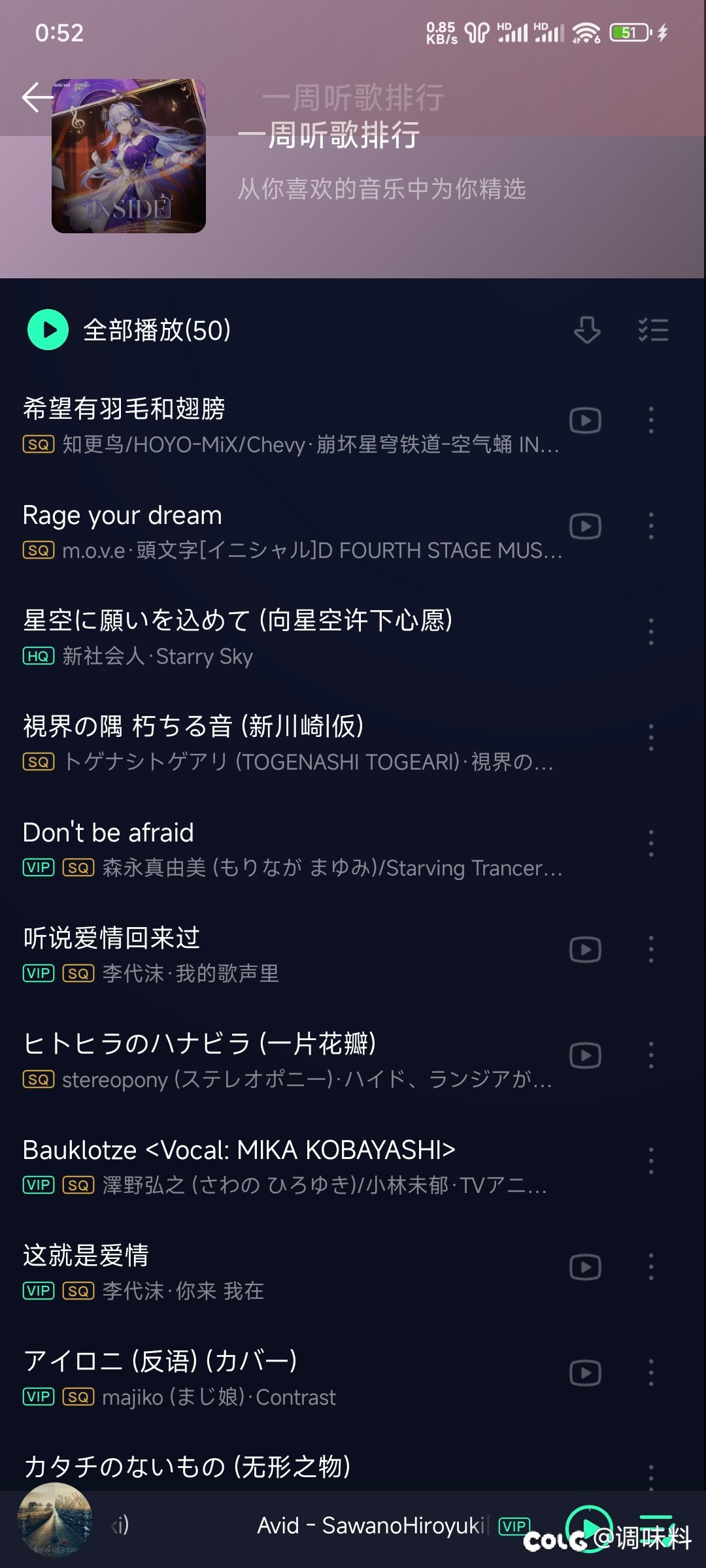Open the multi-select list icon
Screen dimensions: 706x1568
click(x=653, y=330)
